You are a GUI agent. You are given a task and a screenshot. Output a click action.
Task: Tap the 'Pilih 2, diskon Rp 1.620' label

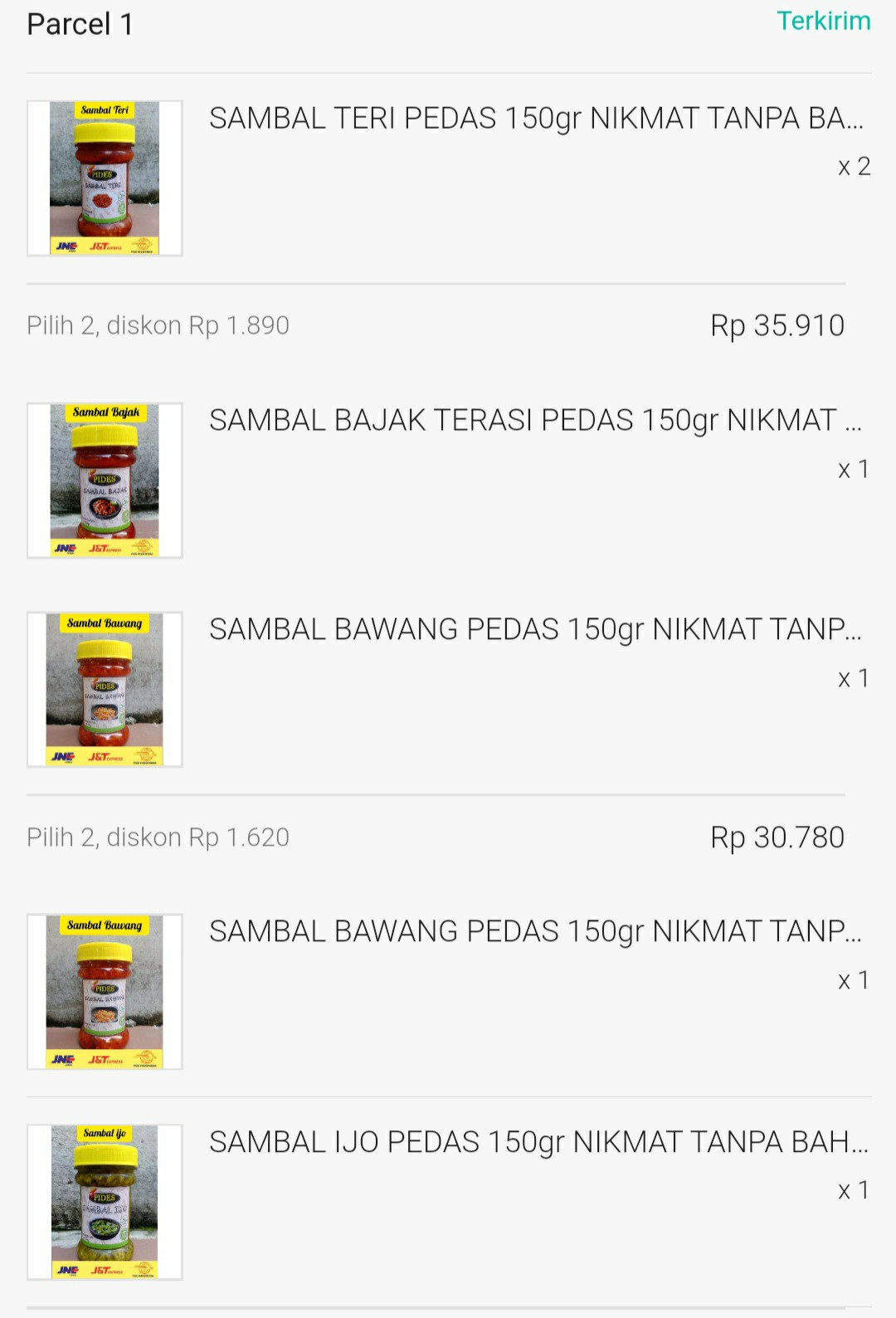click(158, 837)
